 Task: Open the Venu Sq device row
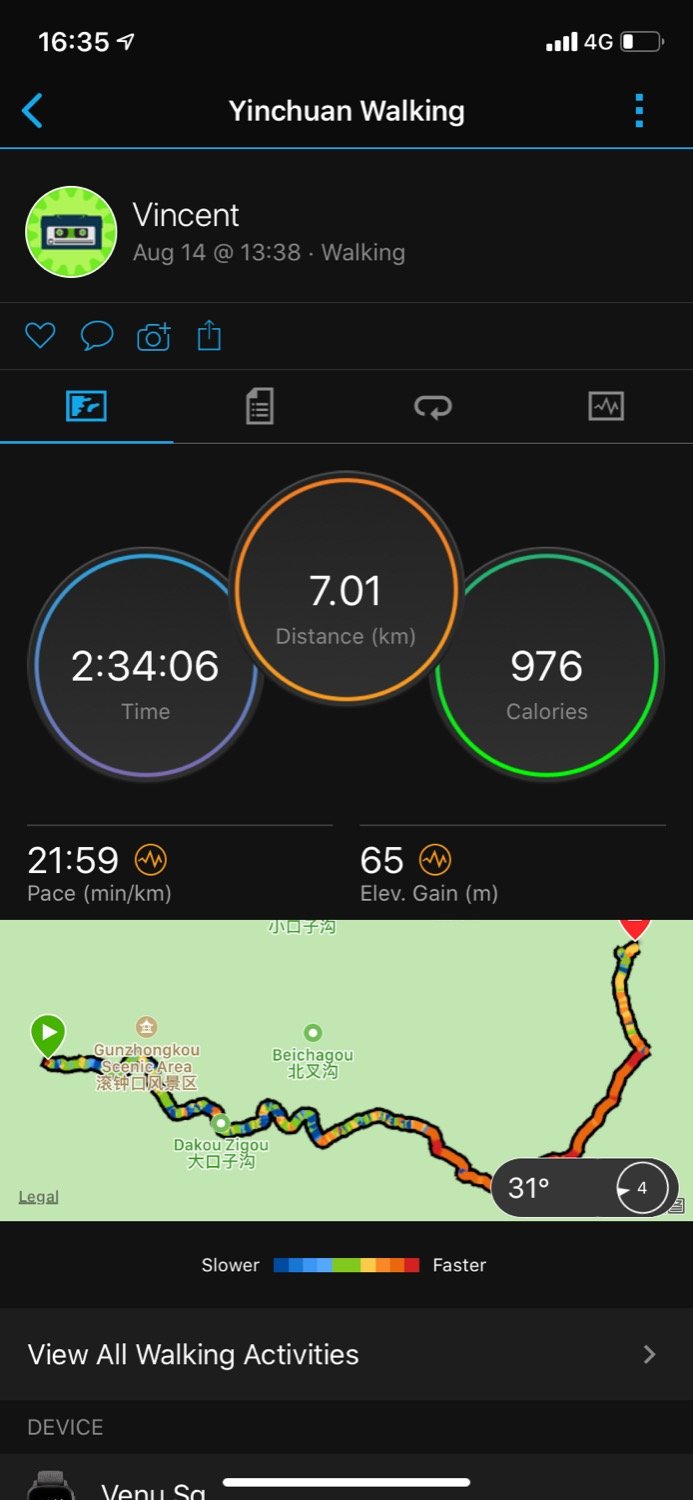pyautogui.click(x=346, y=1478)
